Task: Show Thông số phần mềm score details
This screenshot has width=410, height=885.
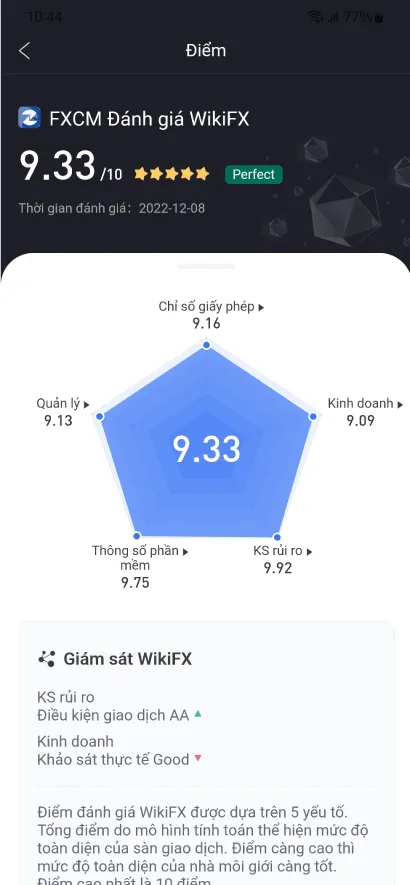Action: 139,558
